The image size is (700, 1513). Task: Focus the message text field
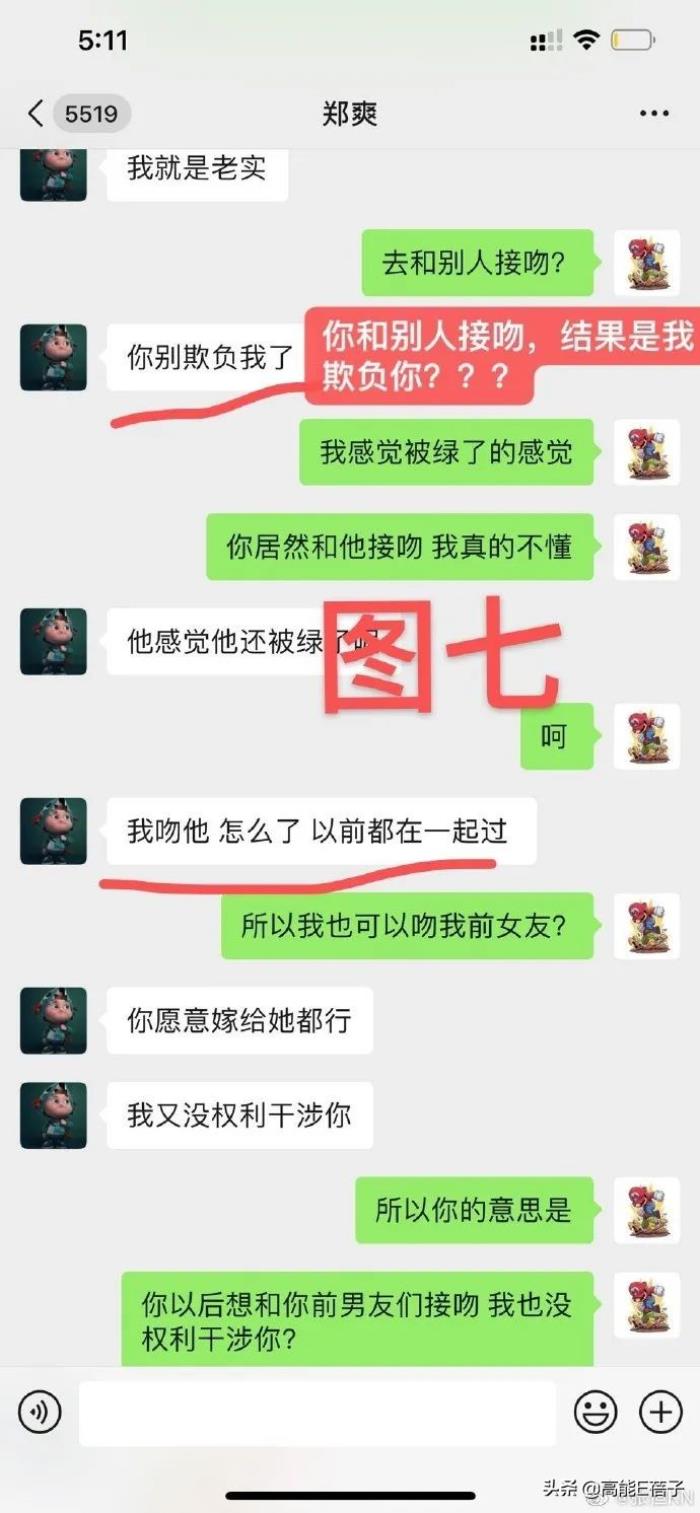[x=317, y=1412]
